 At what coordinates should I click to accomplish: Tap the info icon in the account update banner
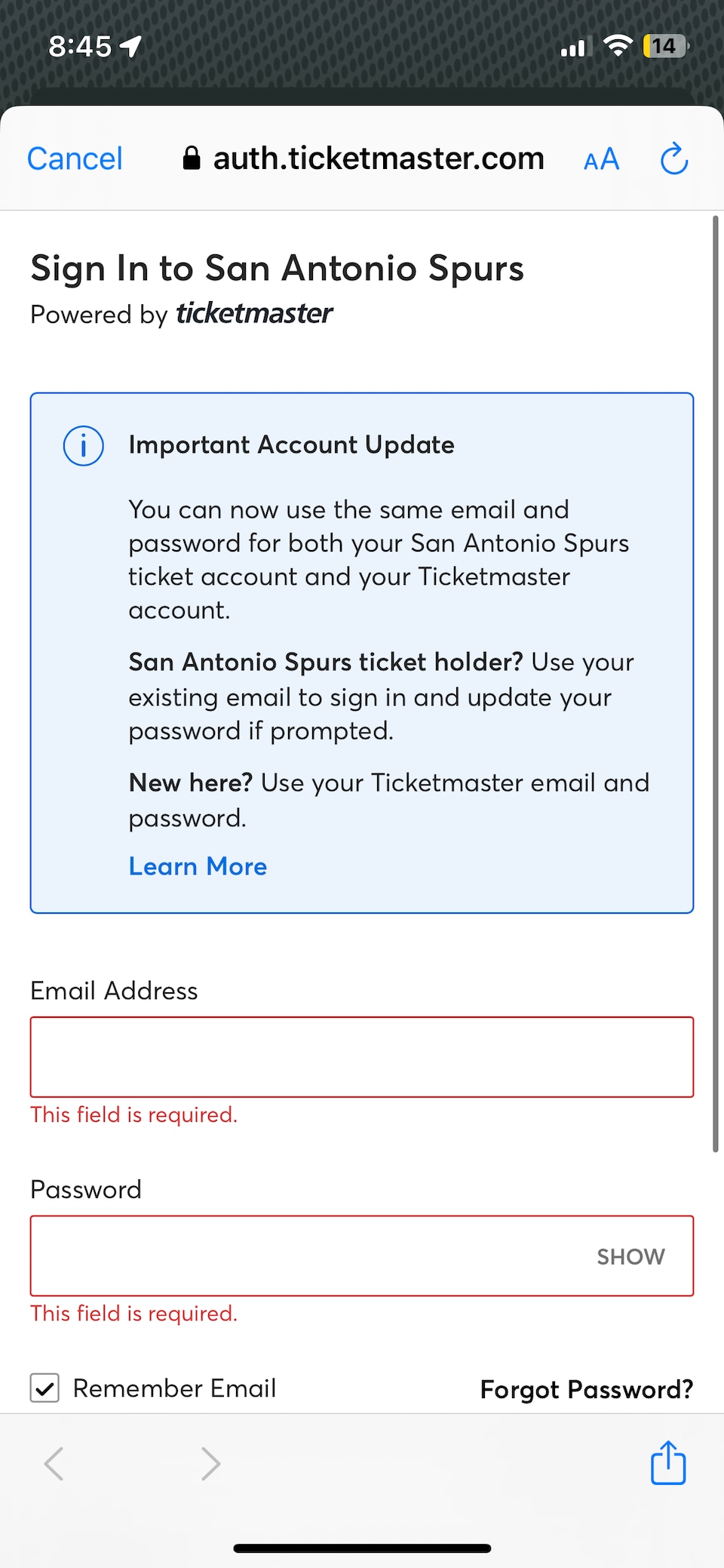tap(83, 445)
